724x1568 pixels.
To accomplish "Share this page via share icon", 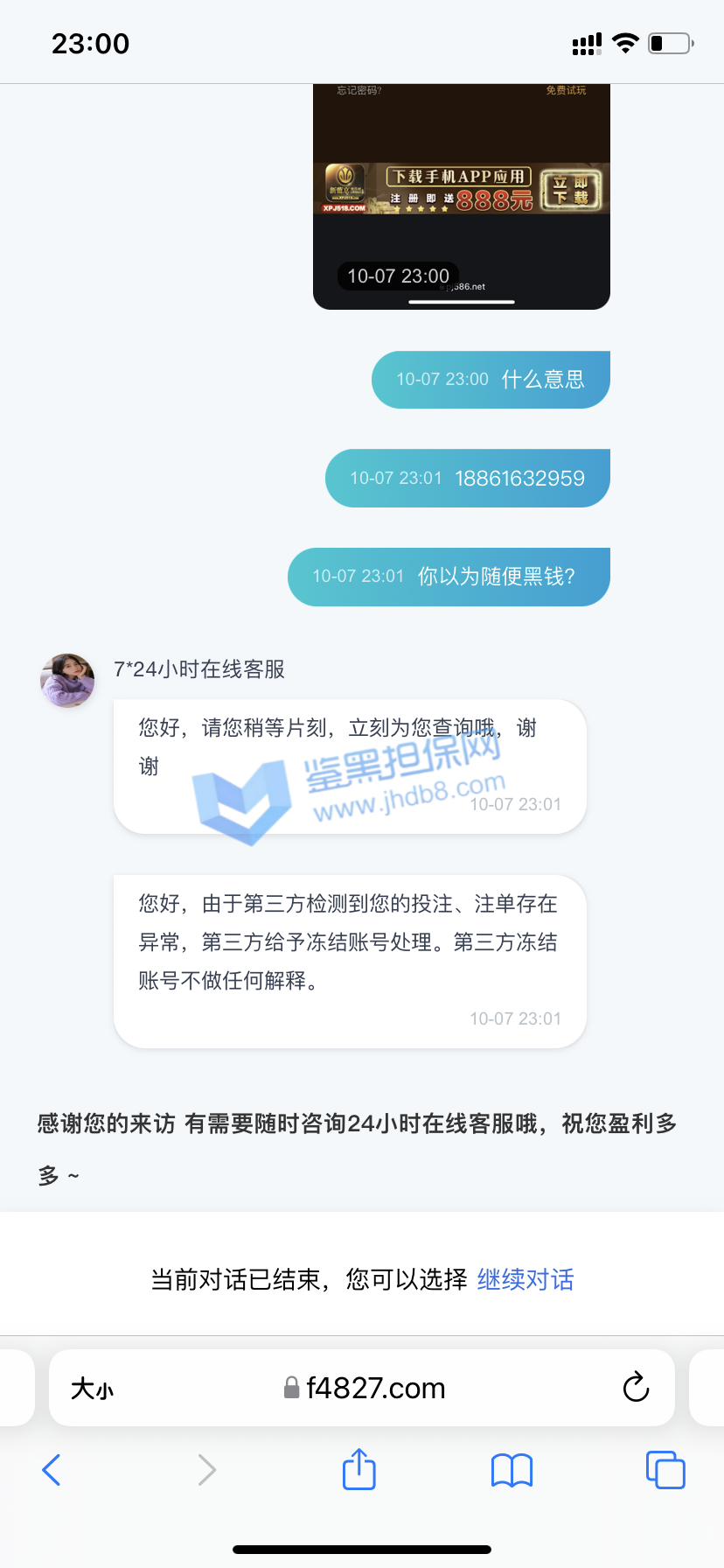I will click(x=359, y=1469).
